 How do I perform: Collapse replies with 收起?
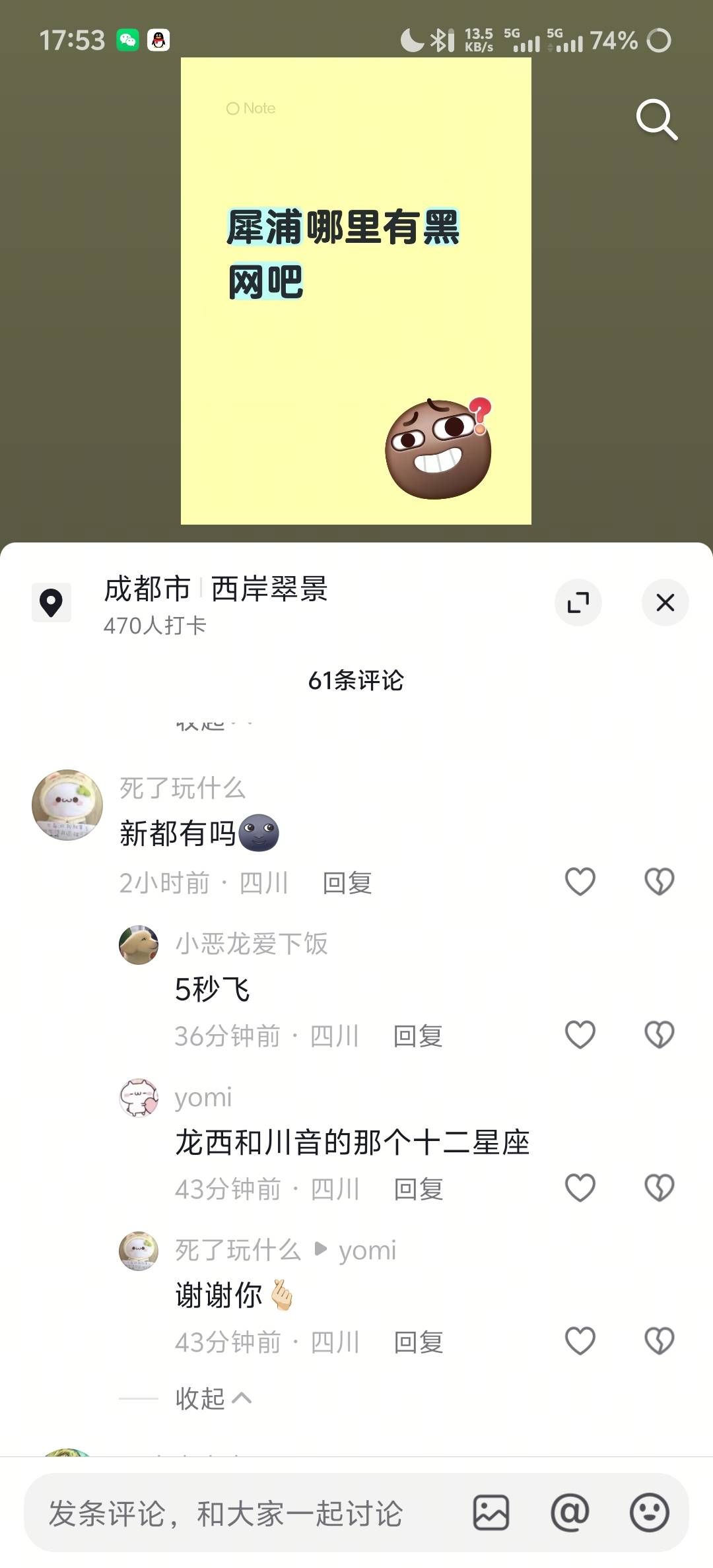[x=213, y=1398]
